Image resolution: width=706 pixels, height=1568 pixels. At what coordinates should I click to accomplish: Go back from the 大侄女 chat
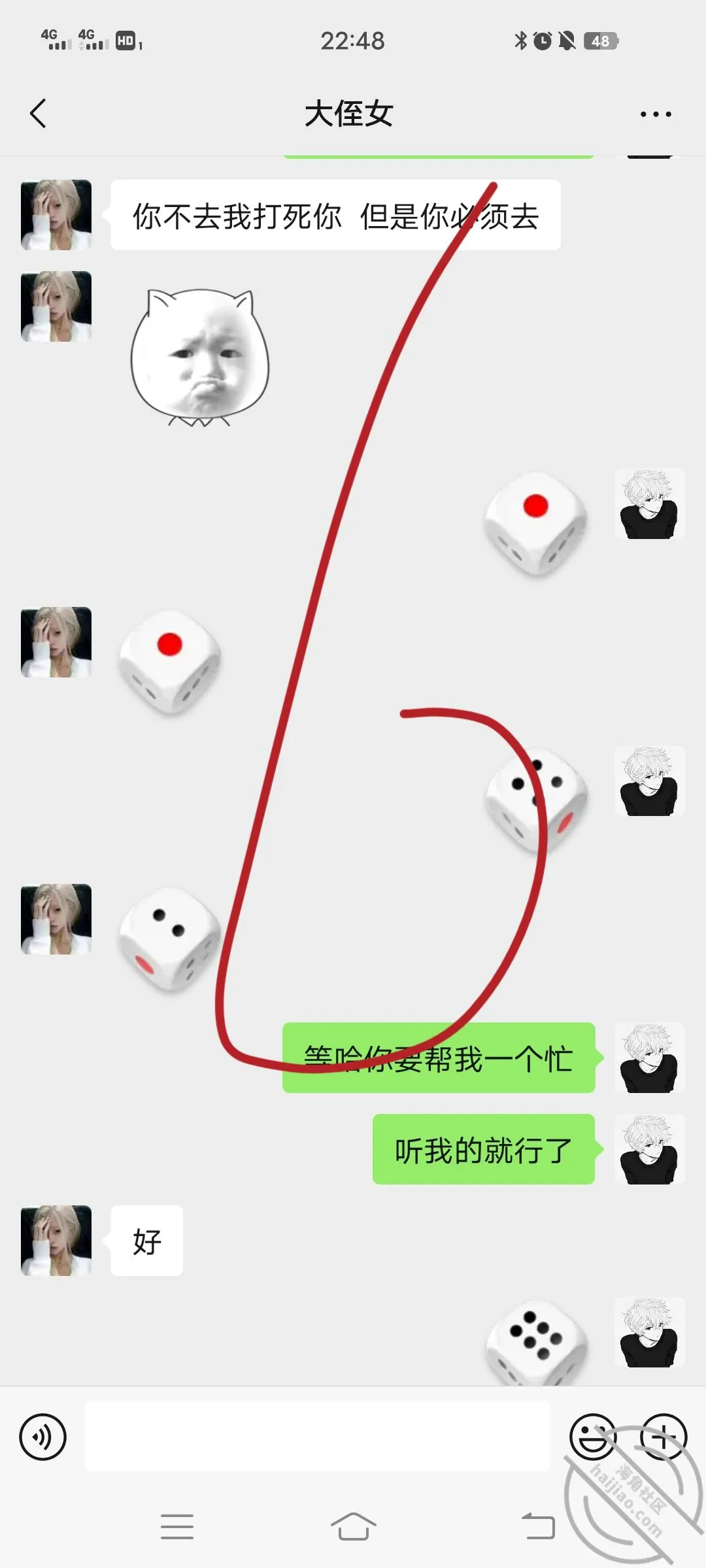(38, 114)
